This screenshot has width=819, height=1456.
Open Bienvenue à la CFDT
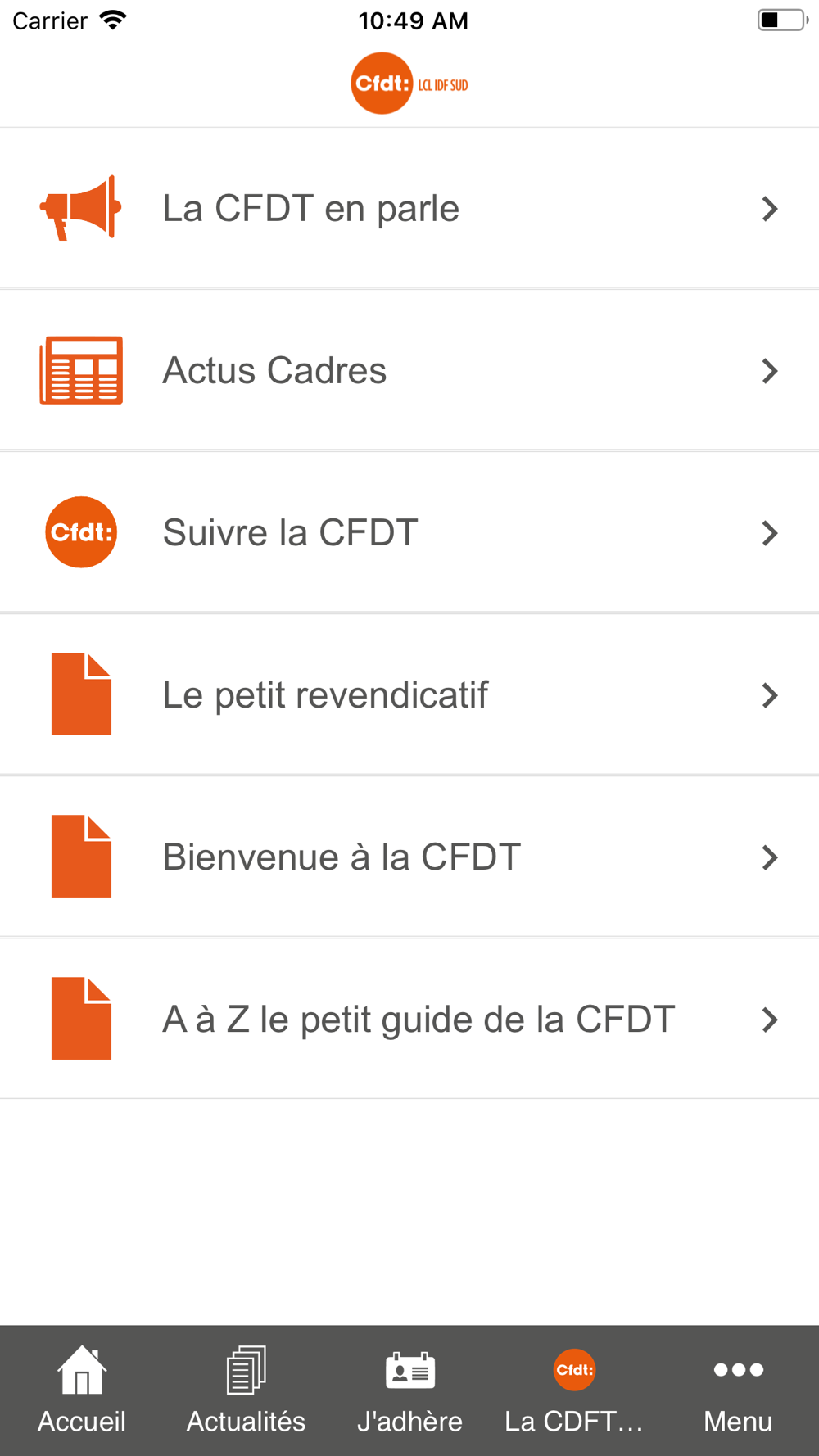point(409,857)
